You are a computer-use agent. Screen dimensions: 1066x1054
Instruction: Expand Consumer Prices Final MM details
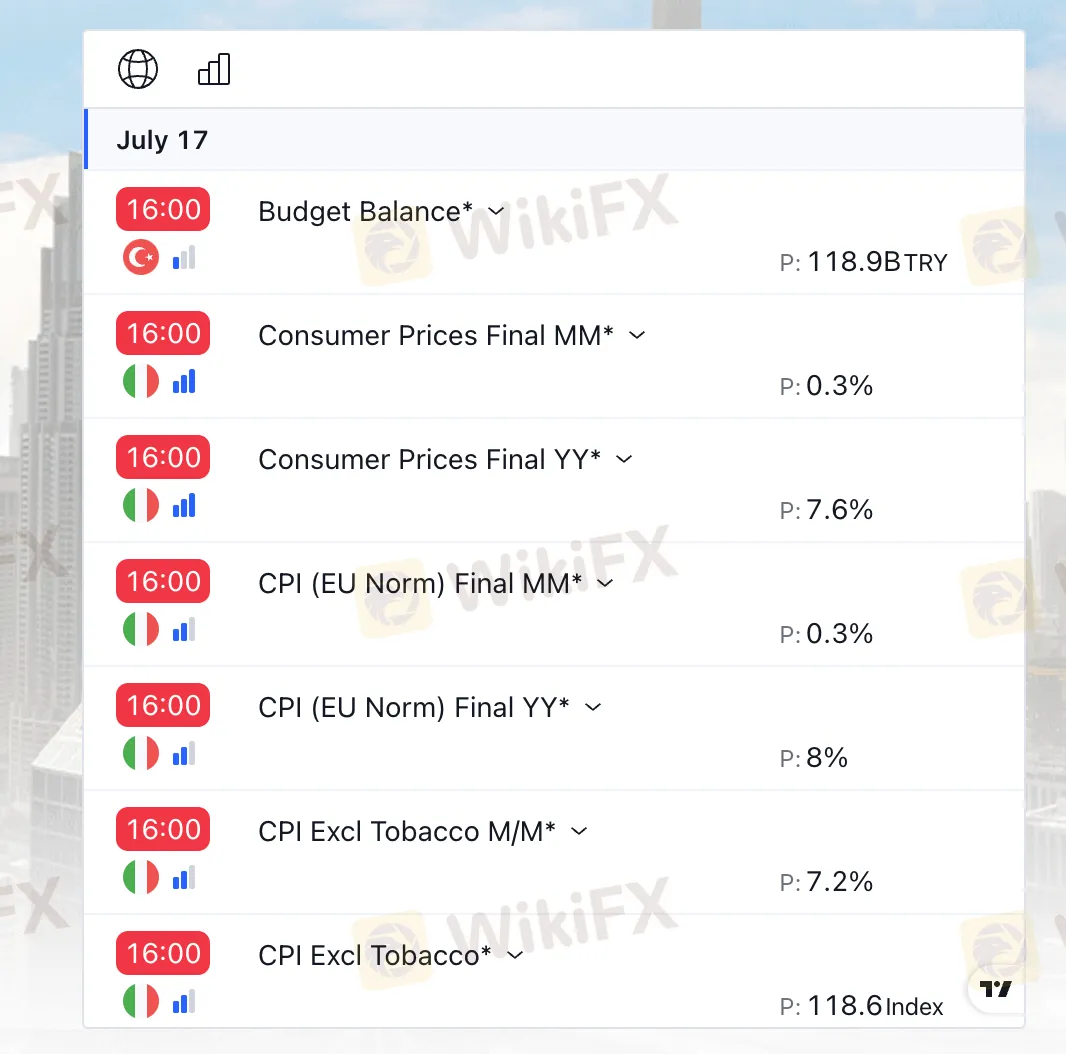pos(637,336)
